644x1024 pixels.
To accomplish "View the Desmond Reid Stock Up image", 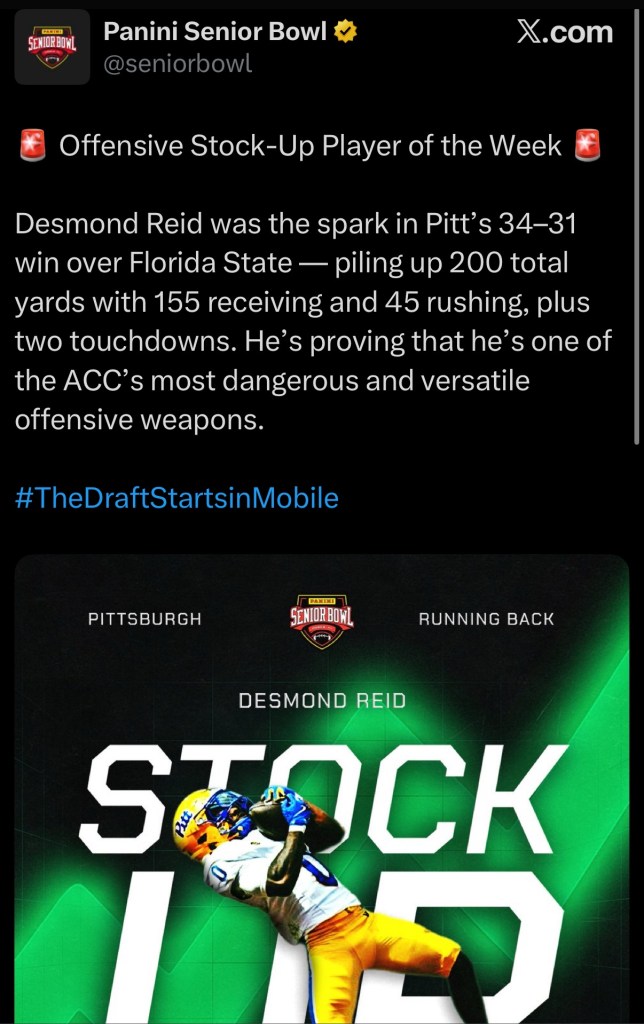I will pos(322,790).
